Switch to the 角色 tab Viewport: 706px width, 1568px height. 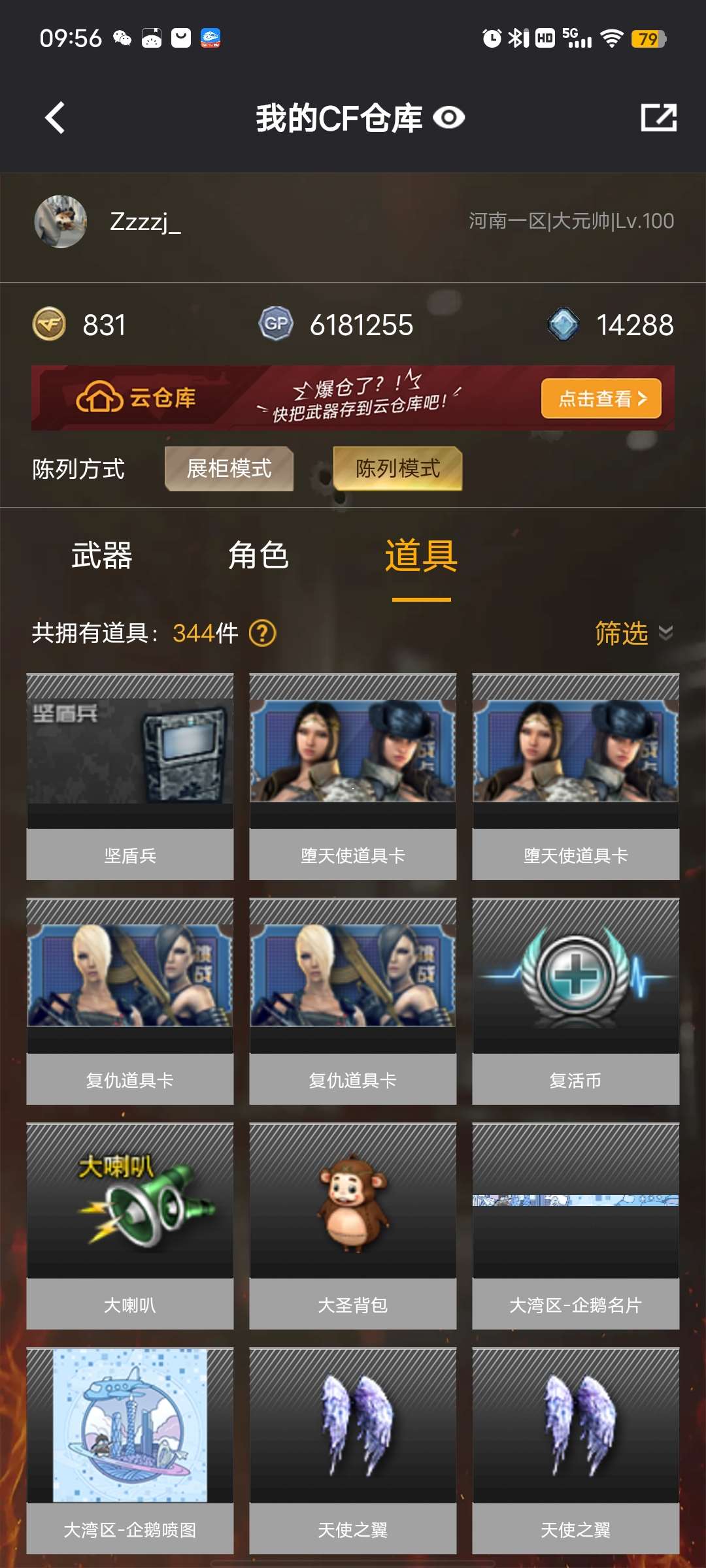pyautogui.click(x=258, y=556)
